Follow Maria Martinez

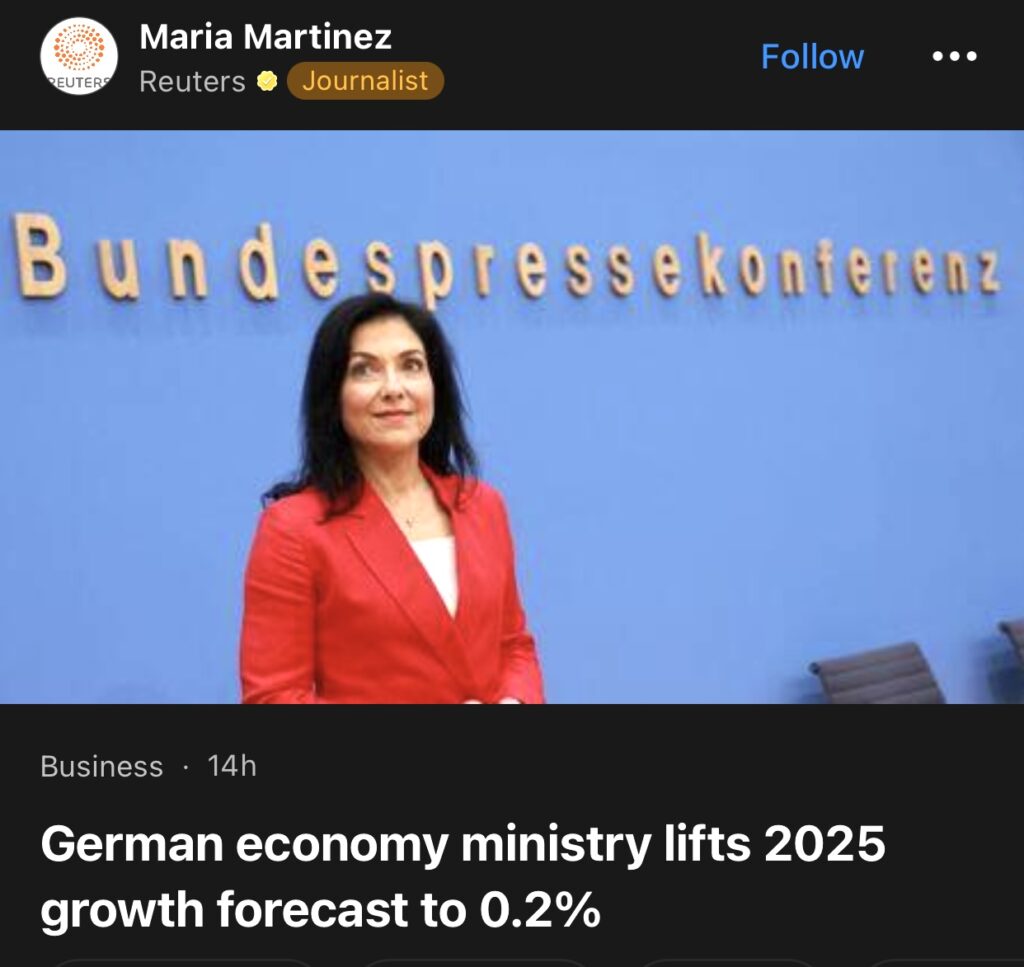coord(811,57)
